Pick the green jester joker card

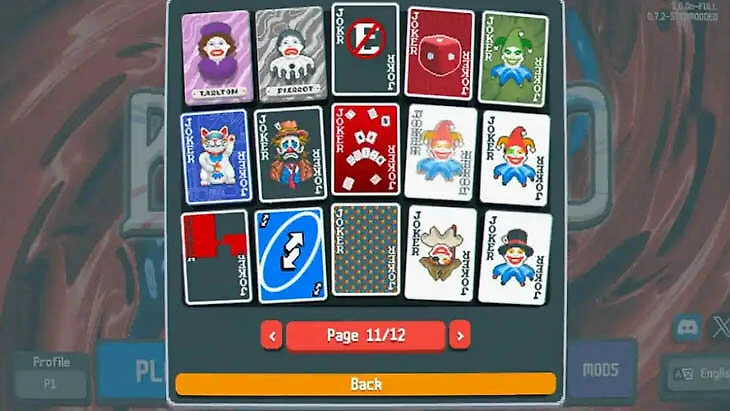[x=514, y=57]
